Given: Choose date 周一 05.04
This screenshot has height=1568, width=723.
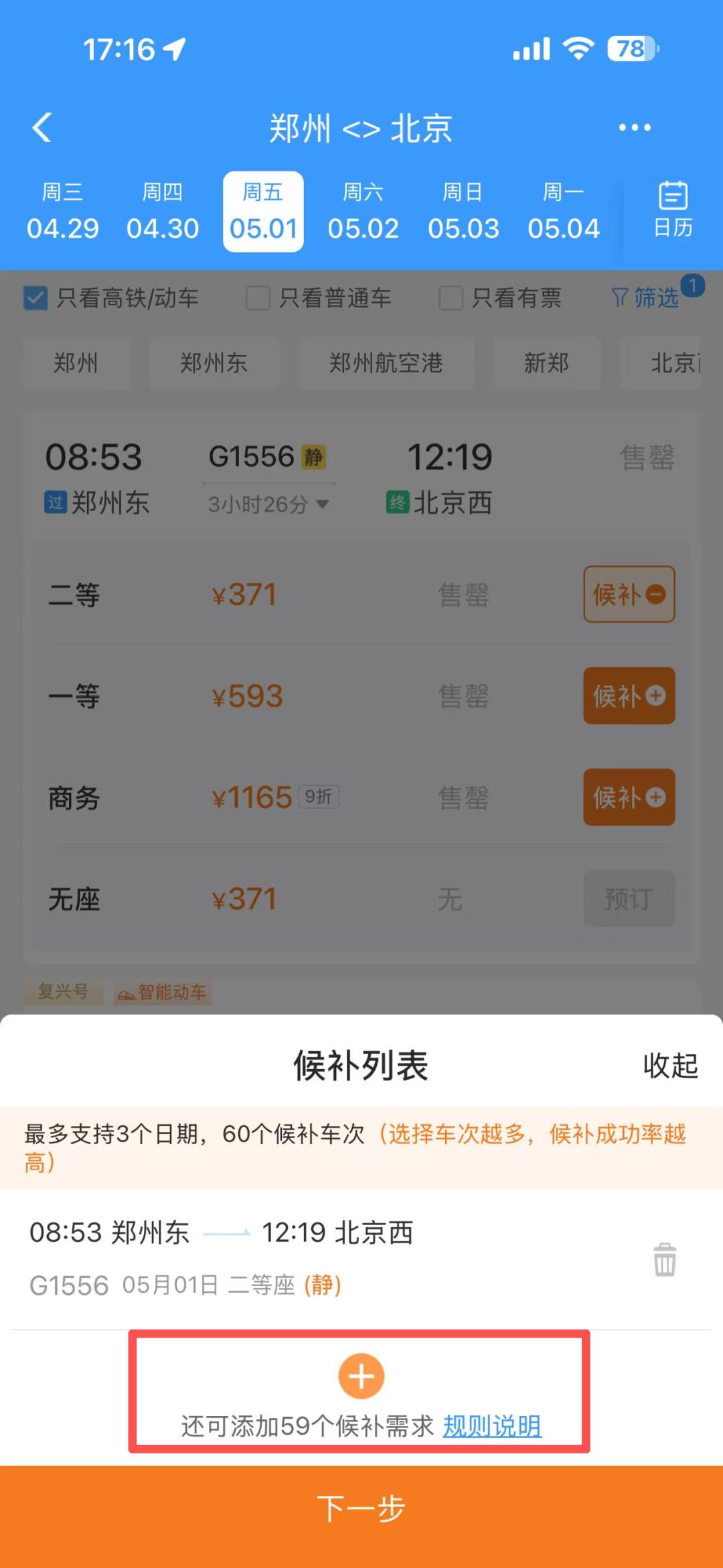Looking at the screenshot, I should (563, 212).
